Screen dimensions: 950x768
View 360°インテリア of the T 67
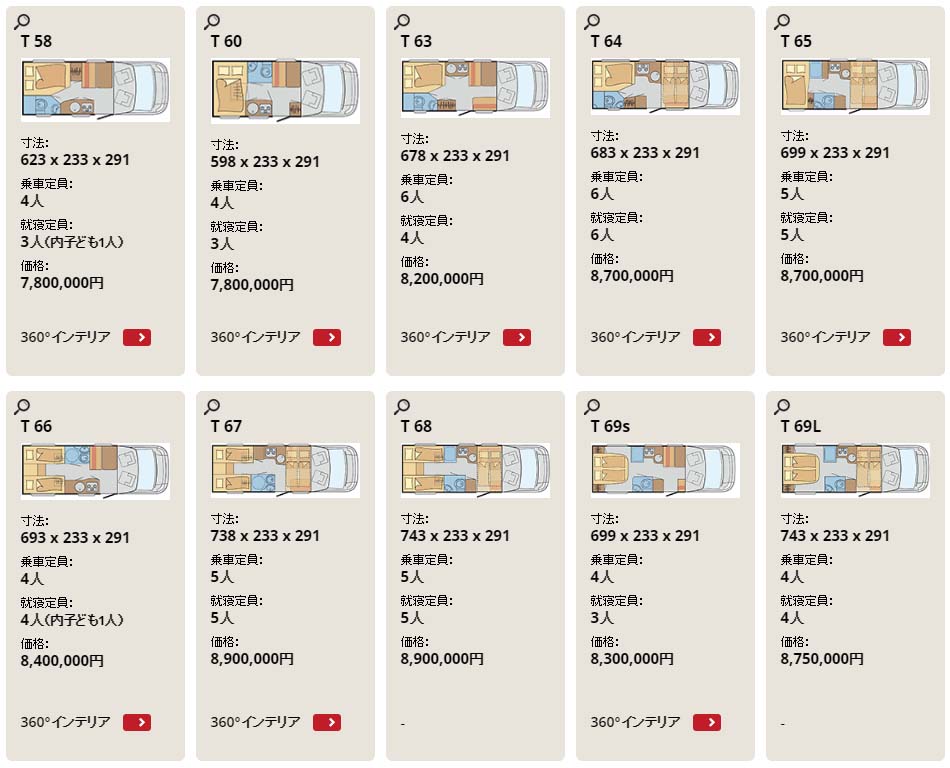click(327, 723)
